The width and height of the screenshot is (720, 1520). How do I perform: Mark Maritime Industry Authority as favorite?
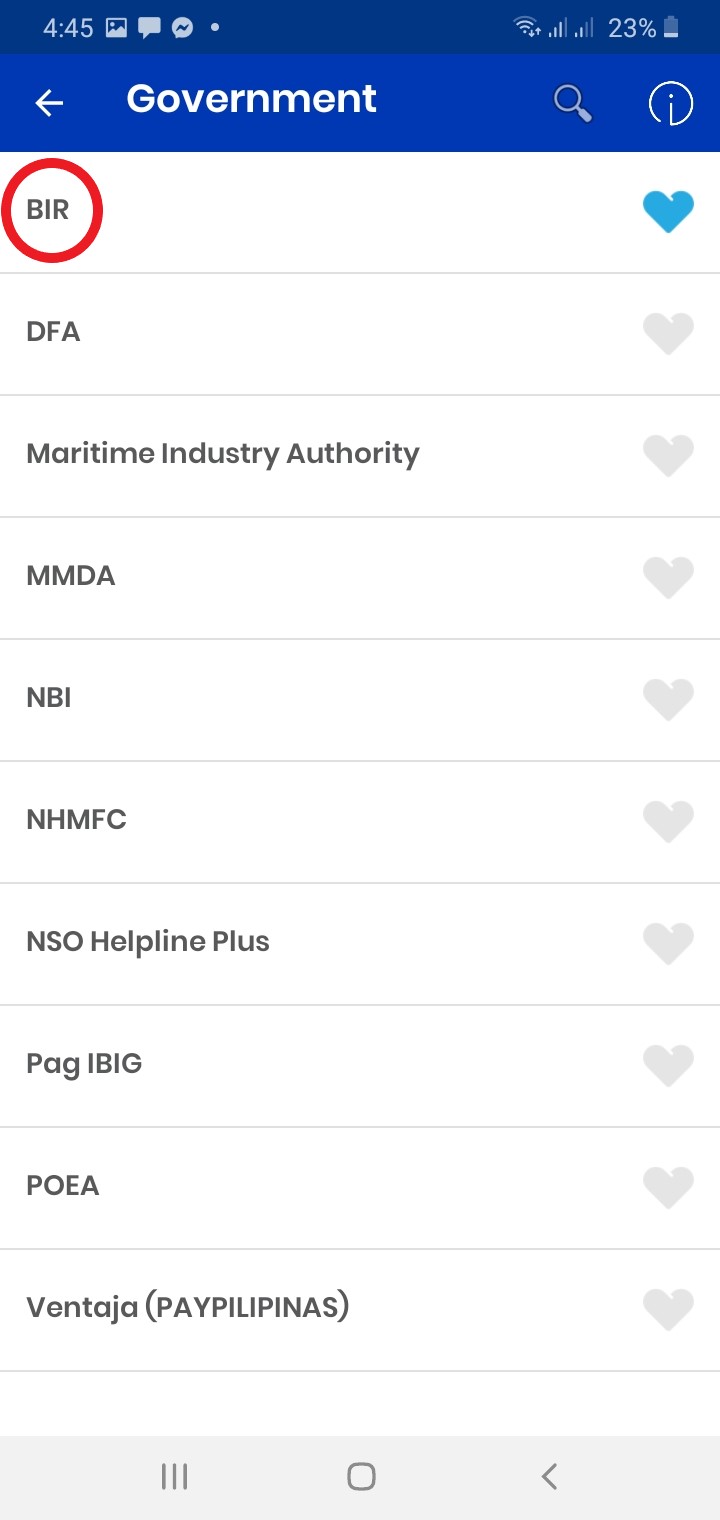(x=668, y=455)
